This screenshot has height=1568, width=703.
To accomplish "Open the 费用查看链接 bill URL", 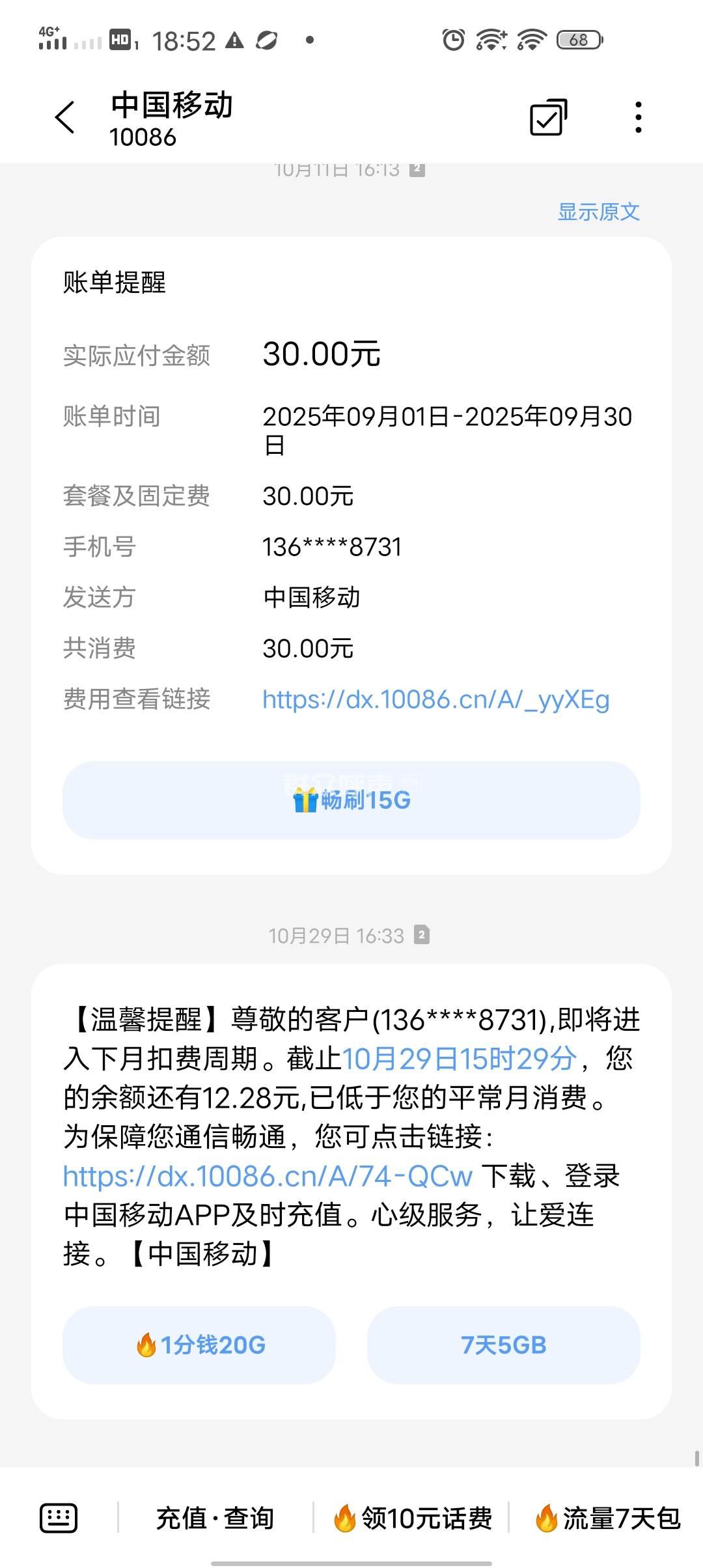I will coord(435,699).
